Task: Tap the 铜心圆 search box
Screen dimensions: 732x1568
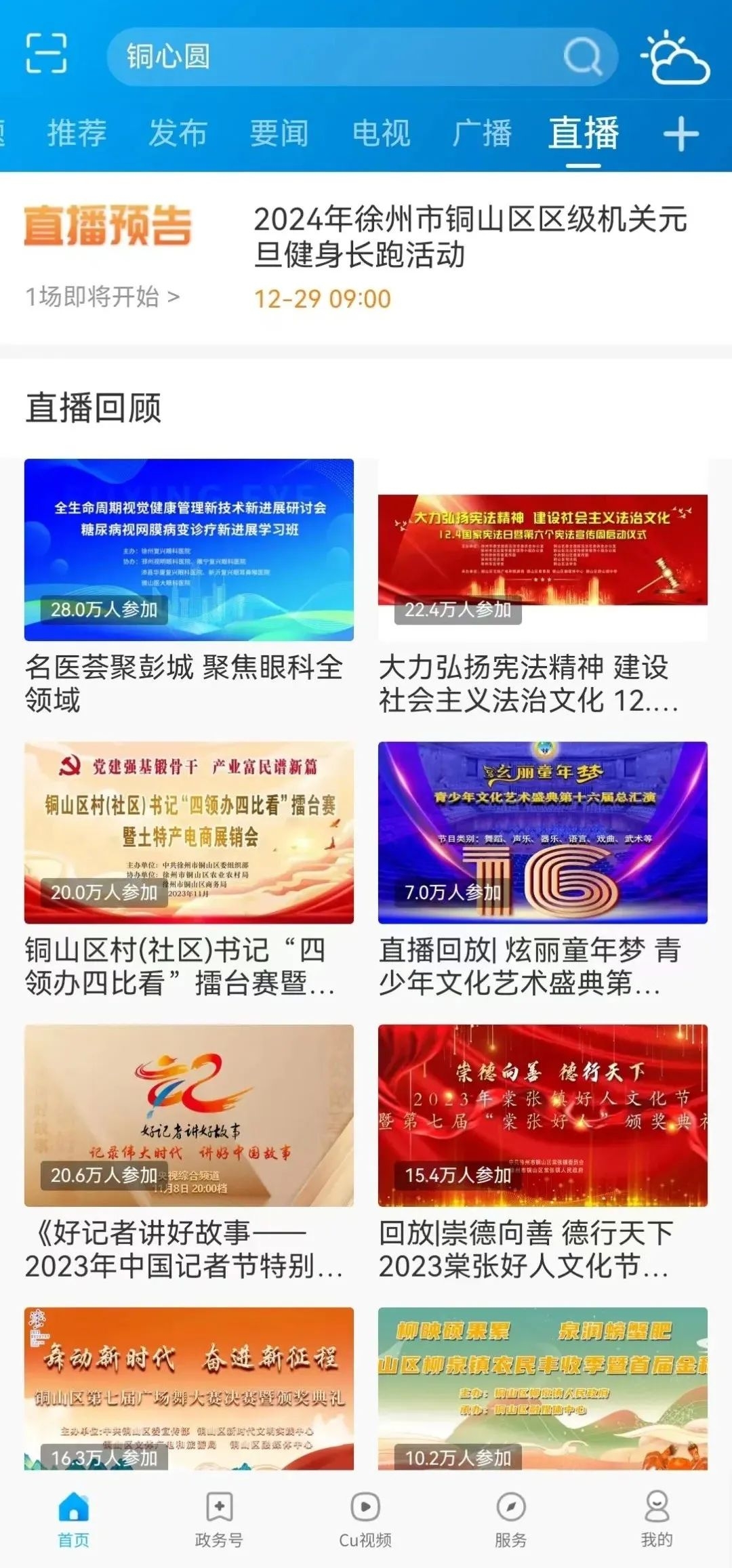Action: (x=339, y=56)
